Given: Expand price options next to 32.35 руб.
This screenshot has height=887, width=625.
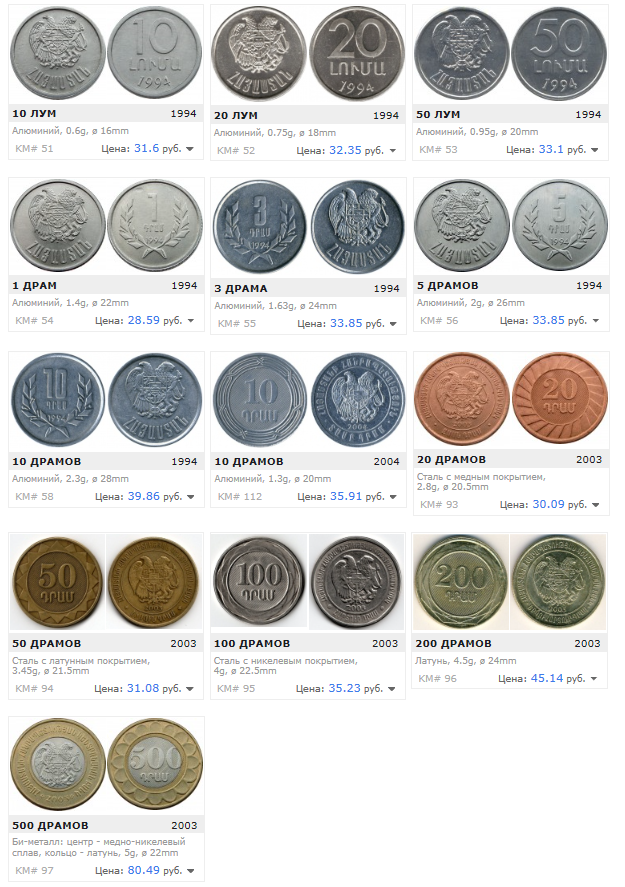Looking at the screenshot, I should pos(392,151).
